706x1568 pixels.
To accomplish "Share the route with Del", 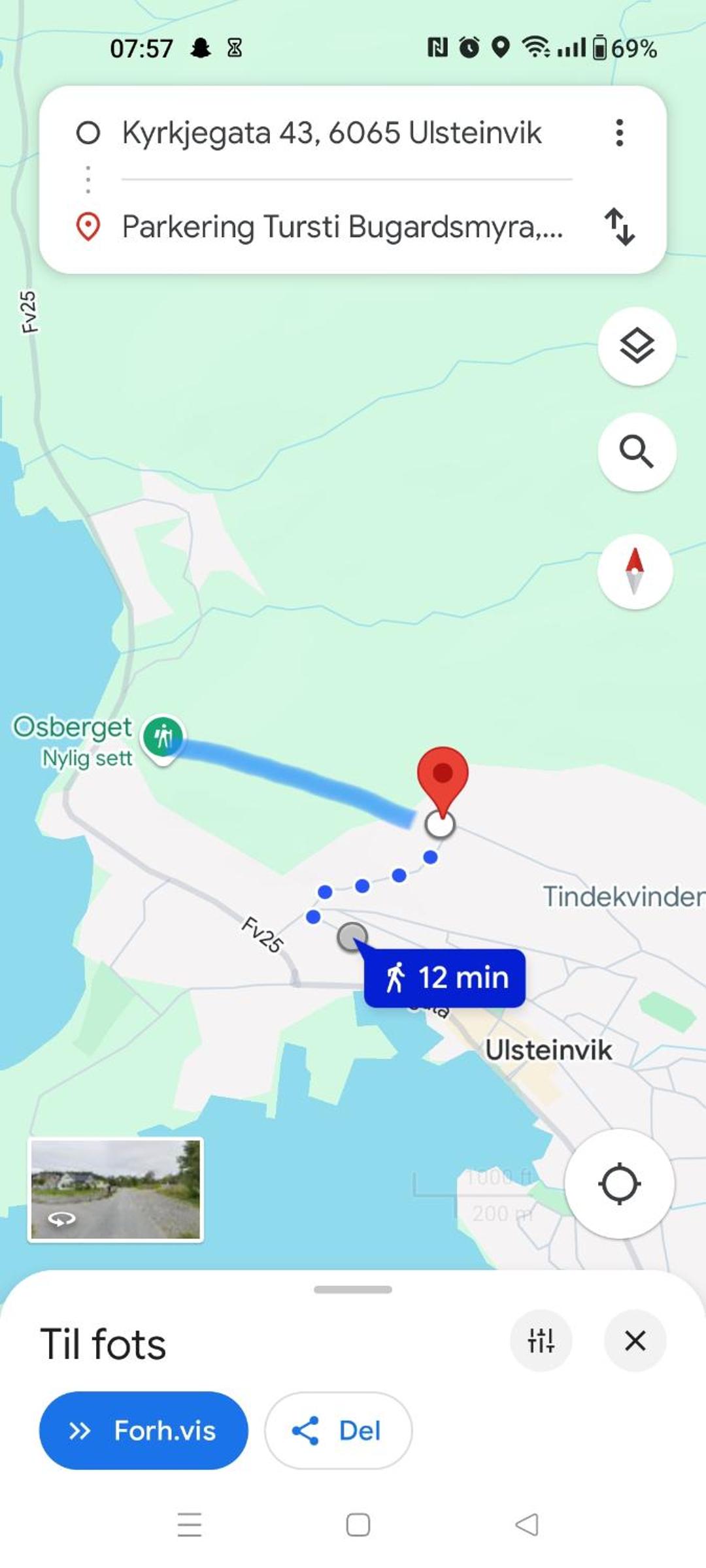I will click(338, 1431).
